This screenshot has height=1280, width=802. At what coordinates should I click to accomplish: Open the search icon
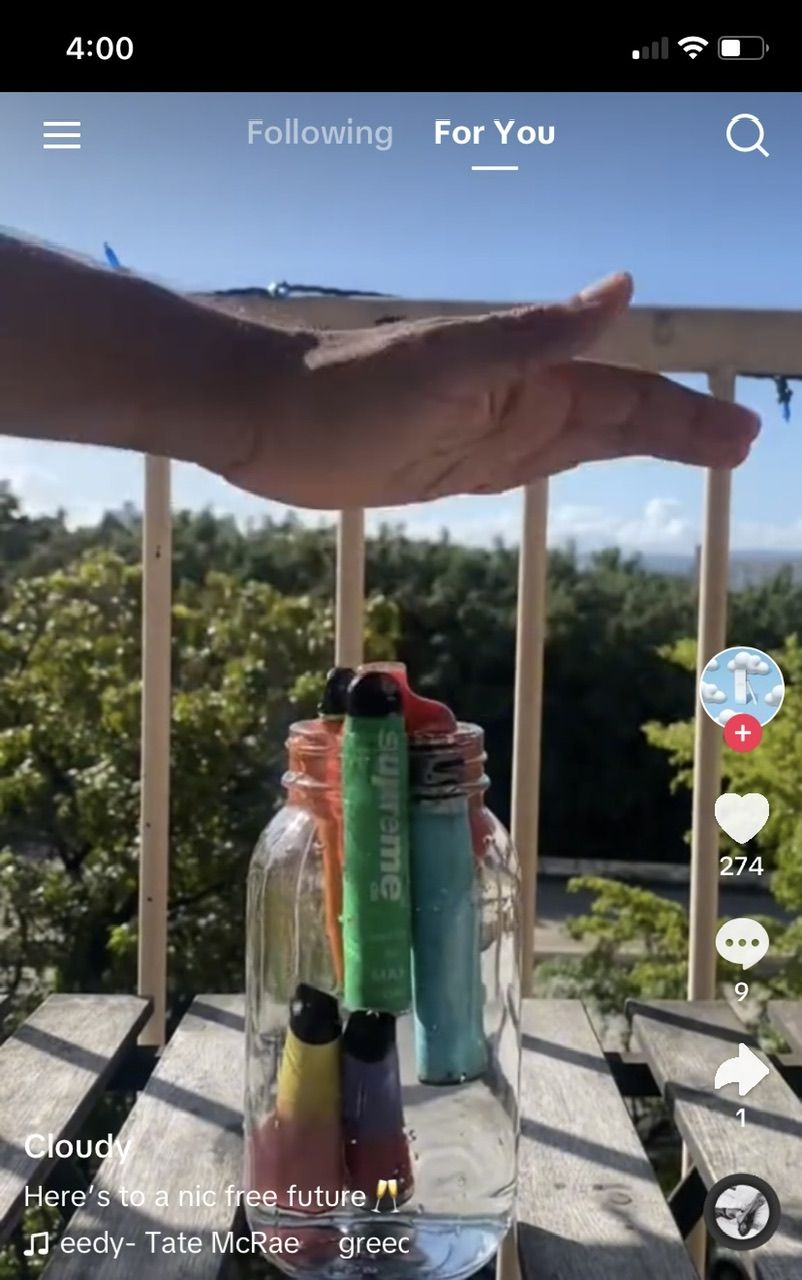click(x=746, y=135)
